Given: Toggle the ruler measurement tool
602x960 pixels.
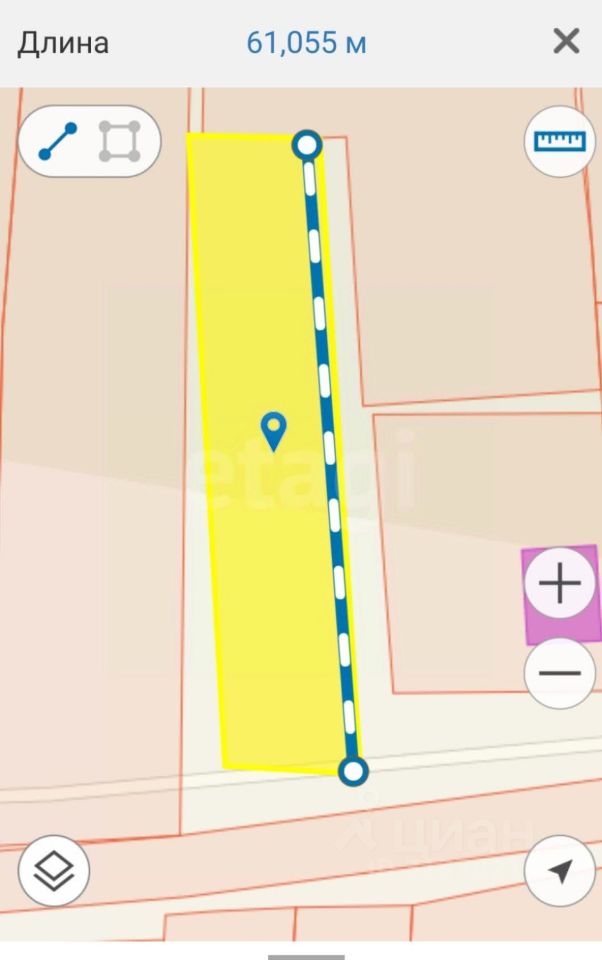Looking at the screenshot, I should pos(559,141).
